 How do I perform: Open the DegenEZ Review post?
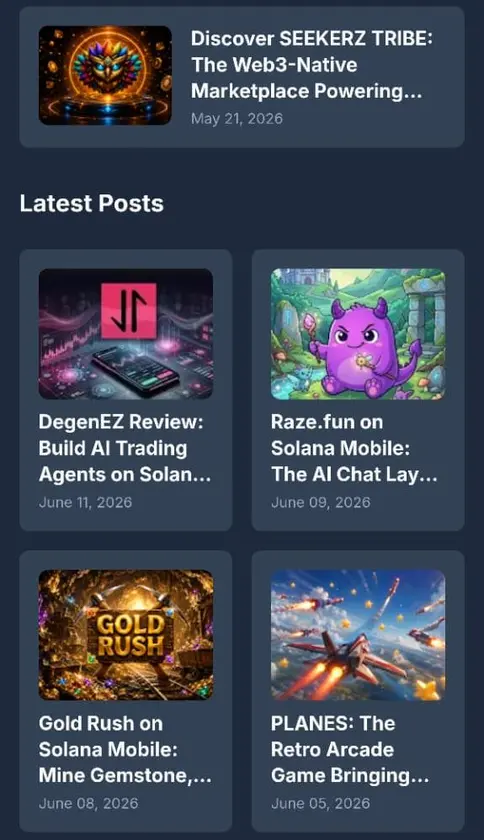click(125, 390)
